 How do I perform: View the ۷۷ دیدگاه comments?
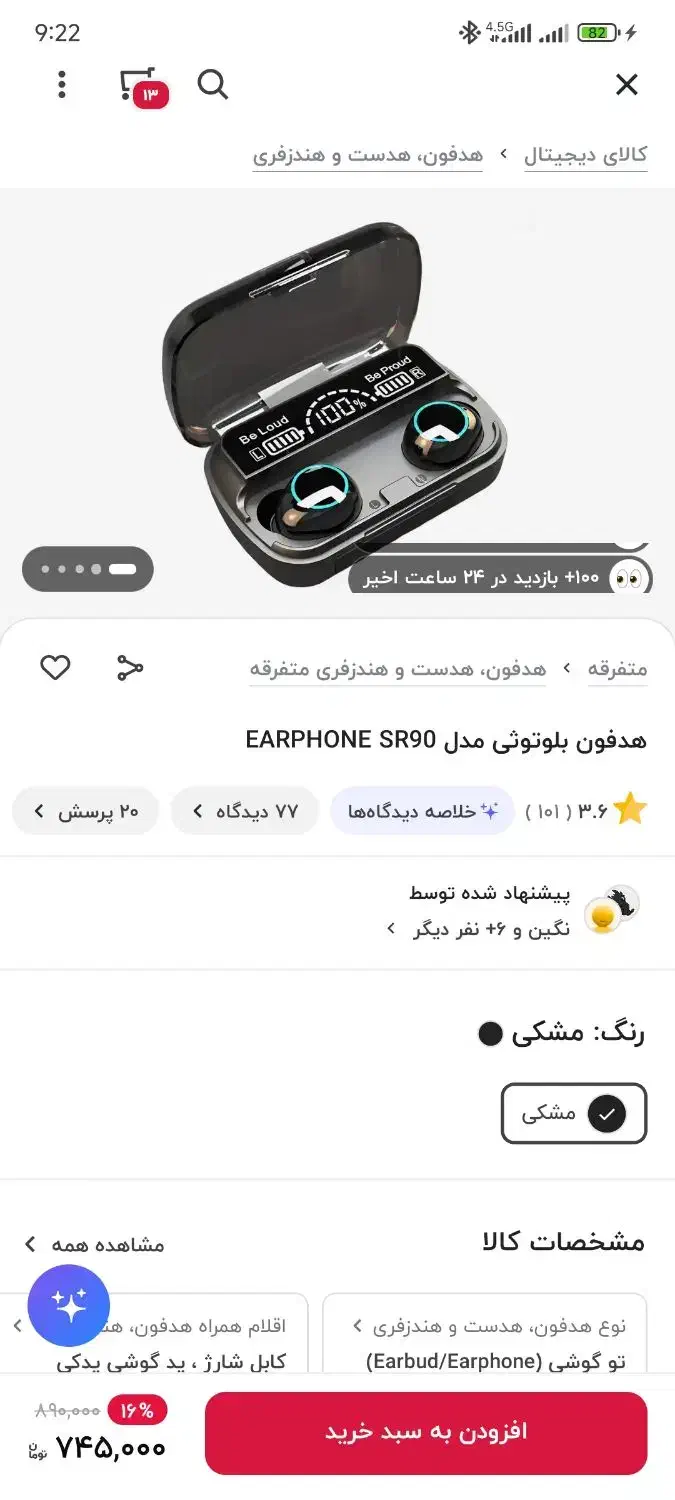click(244, 811)
